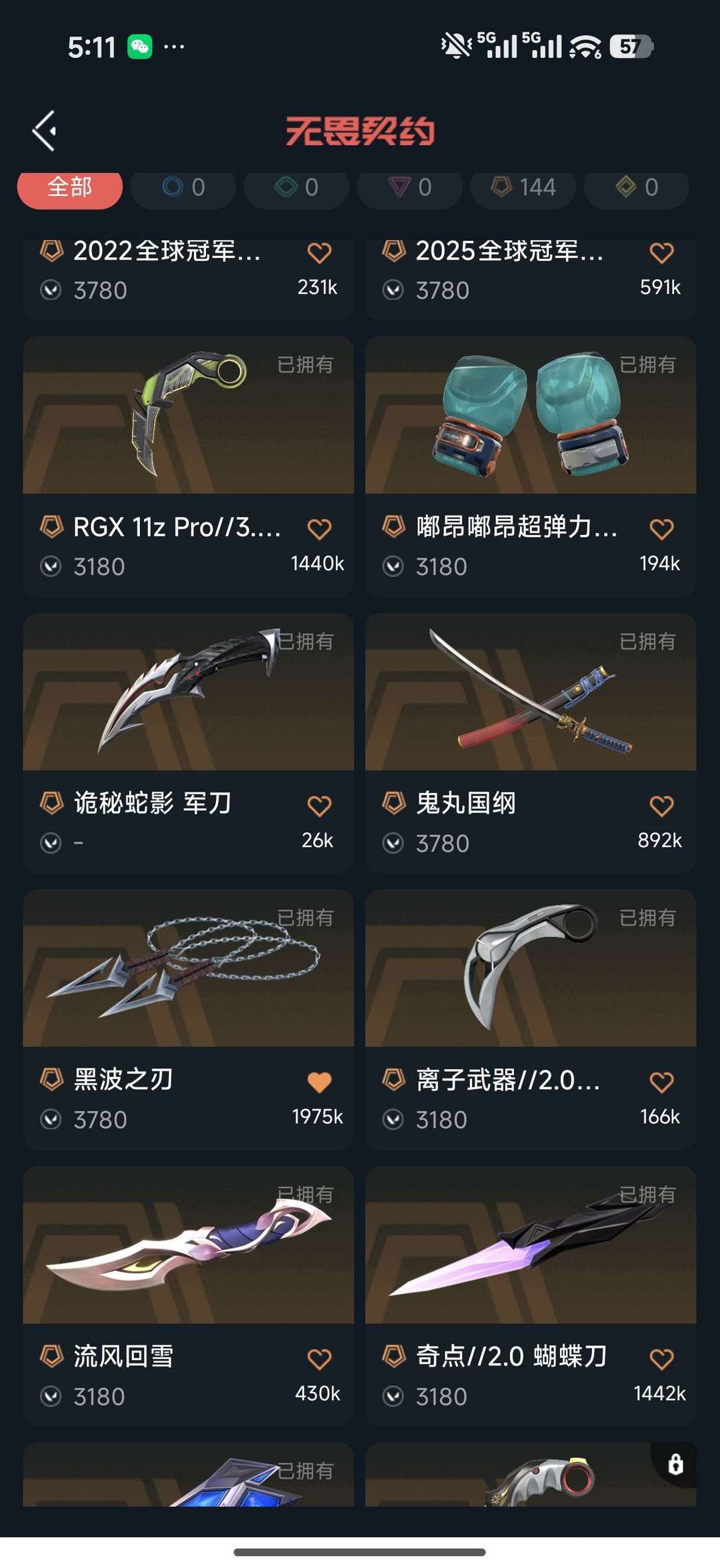Like the 奇点//2.0 蝴蝶刀 skin
This screenshot has width=720, height=1568.
click(661, 1359)
